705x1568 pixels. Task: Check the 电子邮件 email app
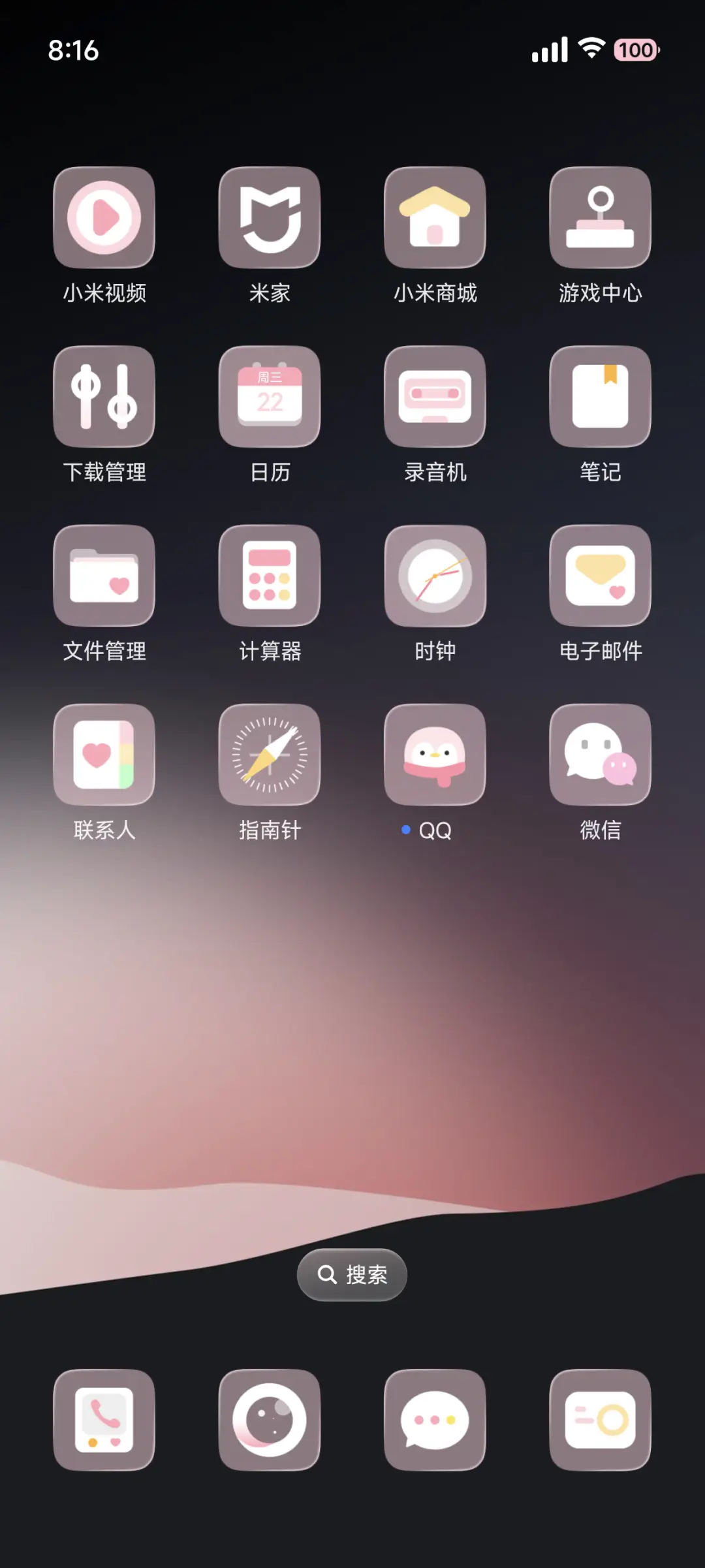(600, 576)
